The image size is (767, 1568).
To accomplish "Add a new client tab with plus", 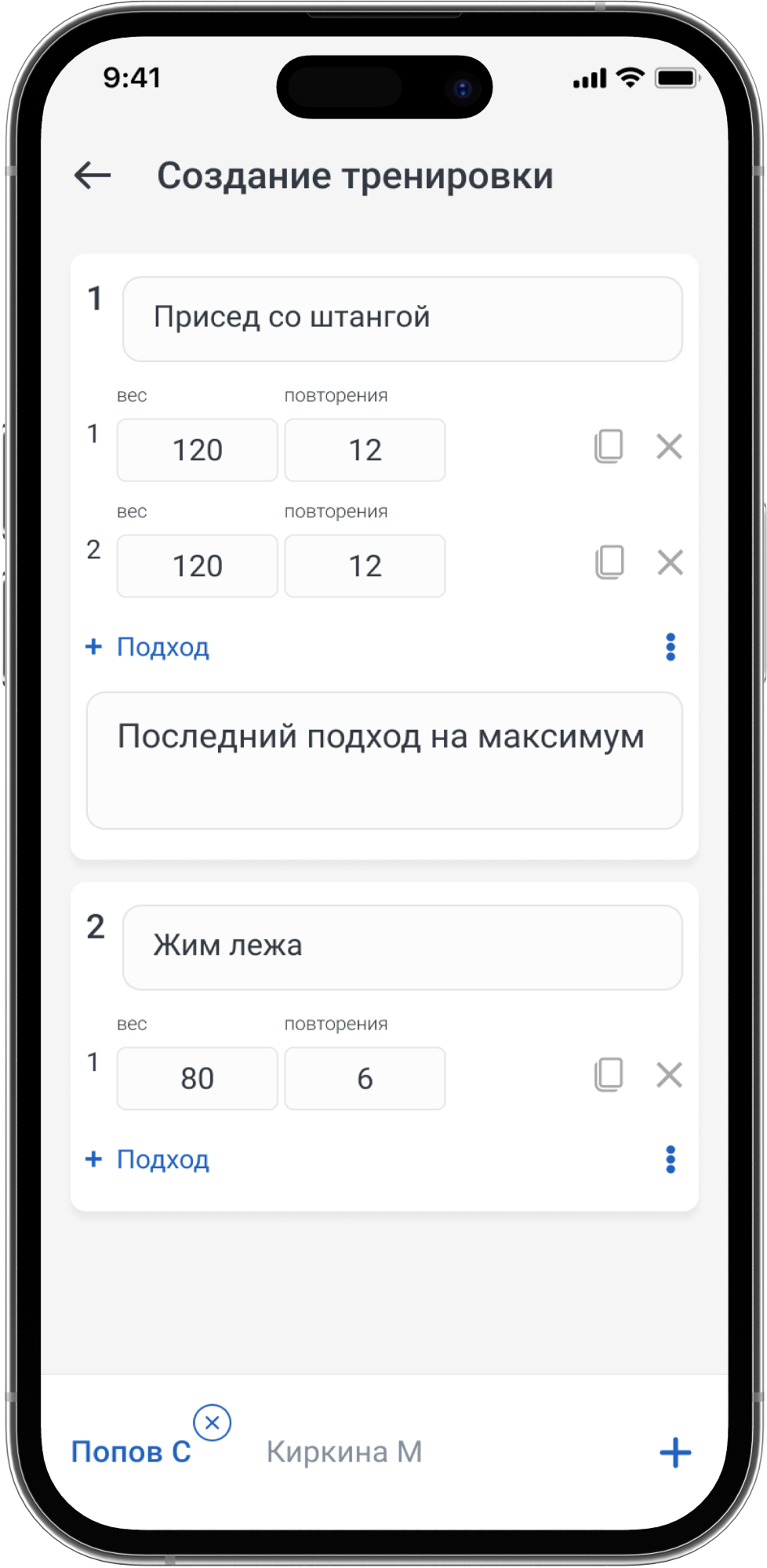I will [675, 1453].
